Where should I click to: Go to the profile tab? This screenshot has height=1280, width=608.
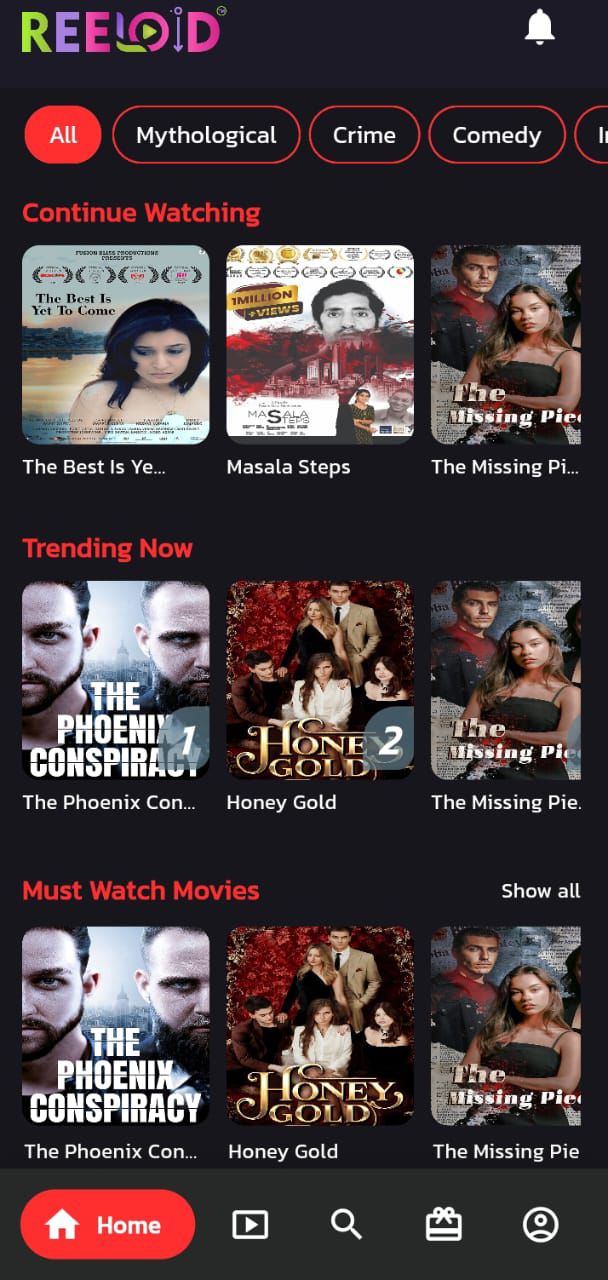(541, 1225)
